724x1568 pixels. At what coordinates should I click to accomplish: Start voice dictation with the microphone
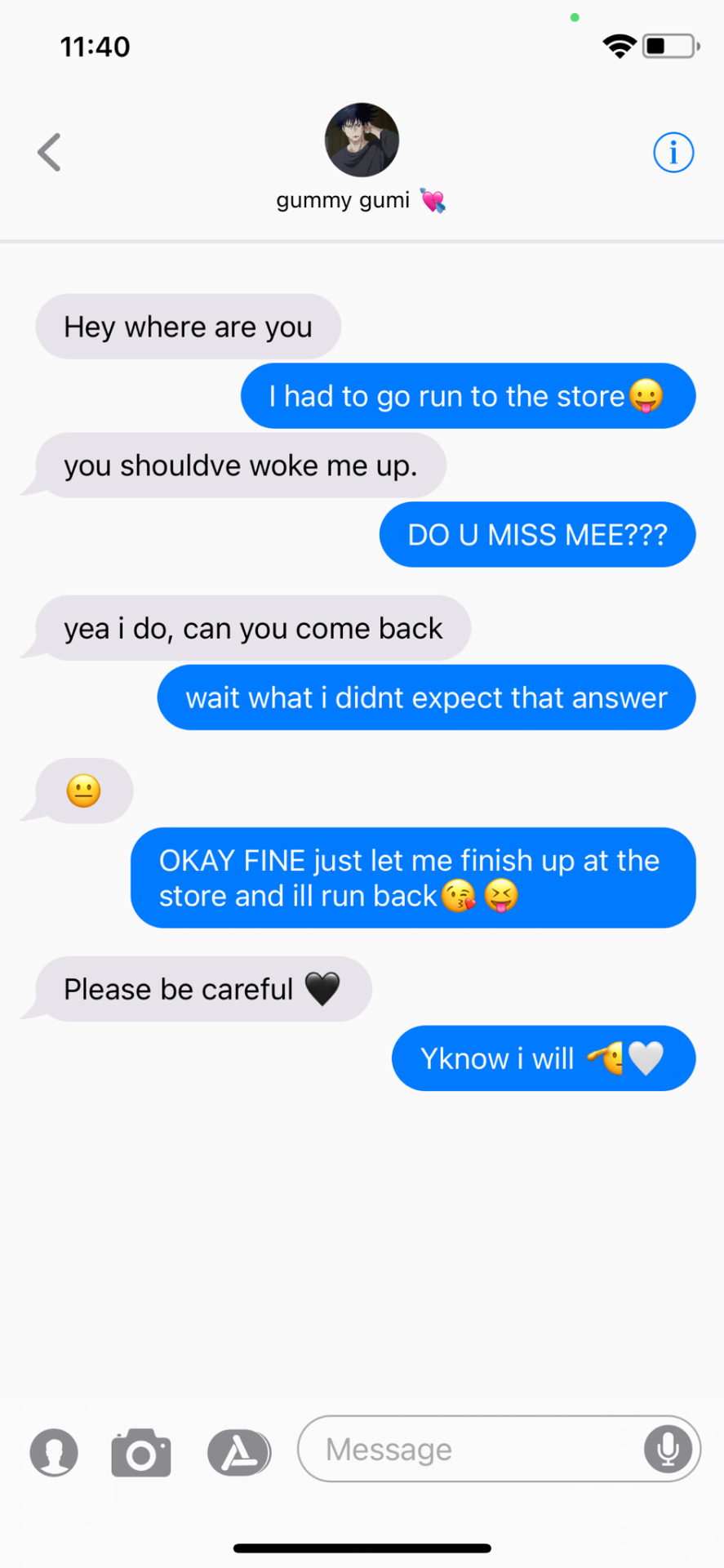click(668, 1449)
